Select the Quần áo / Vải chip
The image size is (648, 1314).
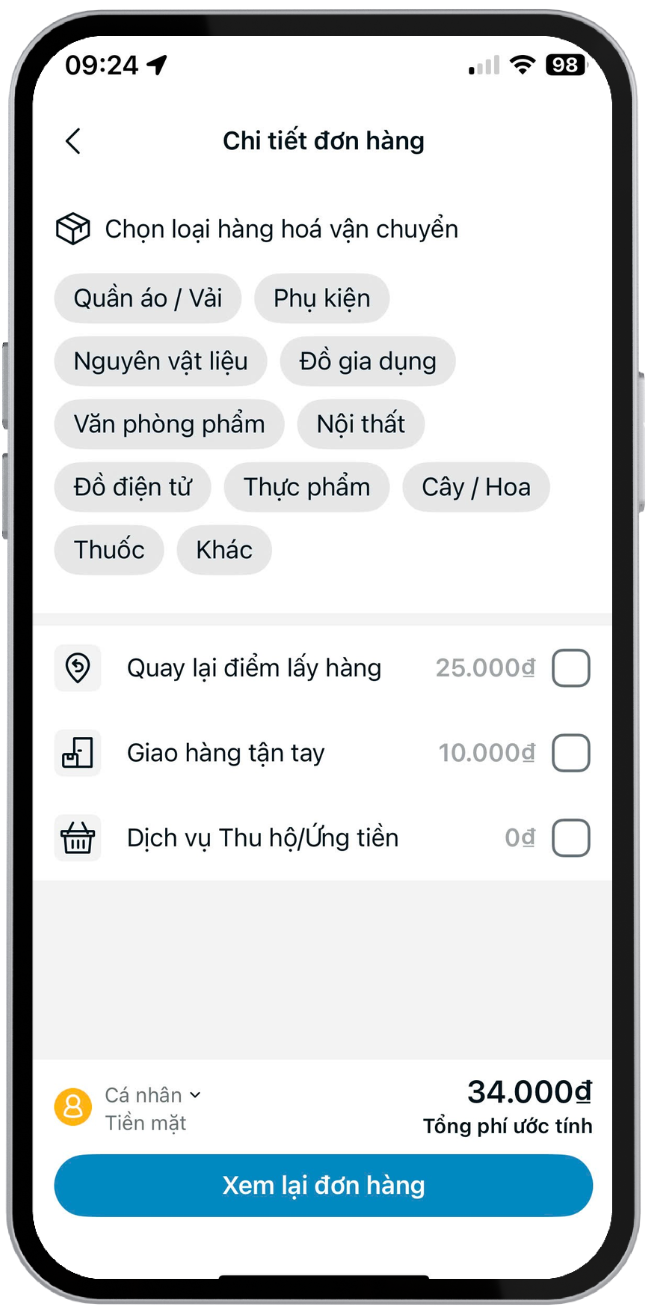point(148,298)
